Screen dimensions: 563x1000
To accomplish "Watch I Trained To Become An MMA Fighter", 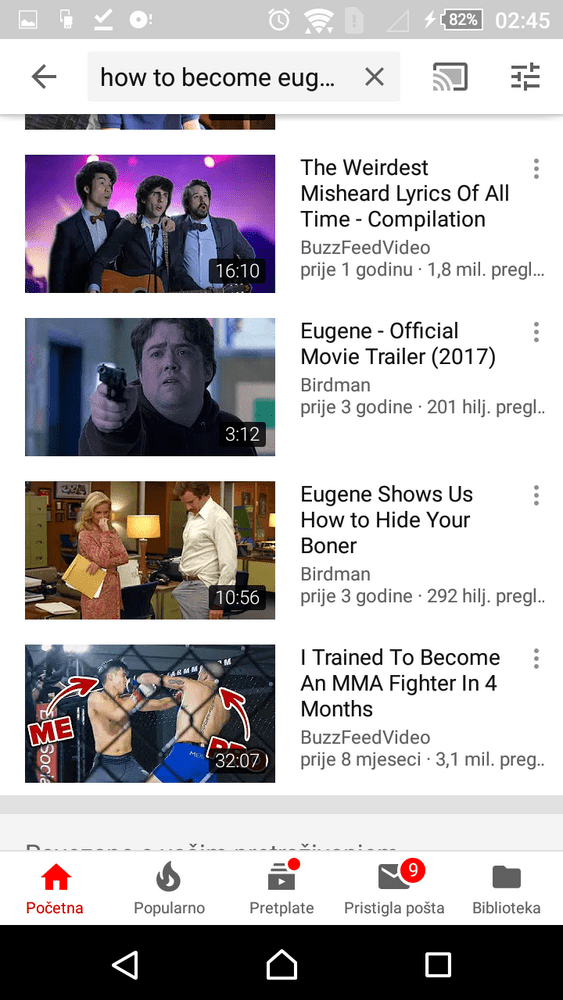I will pyautogui.click(x=150, y=714).
